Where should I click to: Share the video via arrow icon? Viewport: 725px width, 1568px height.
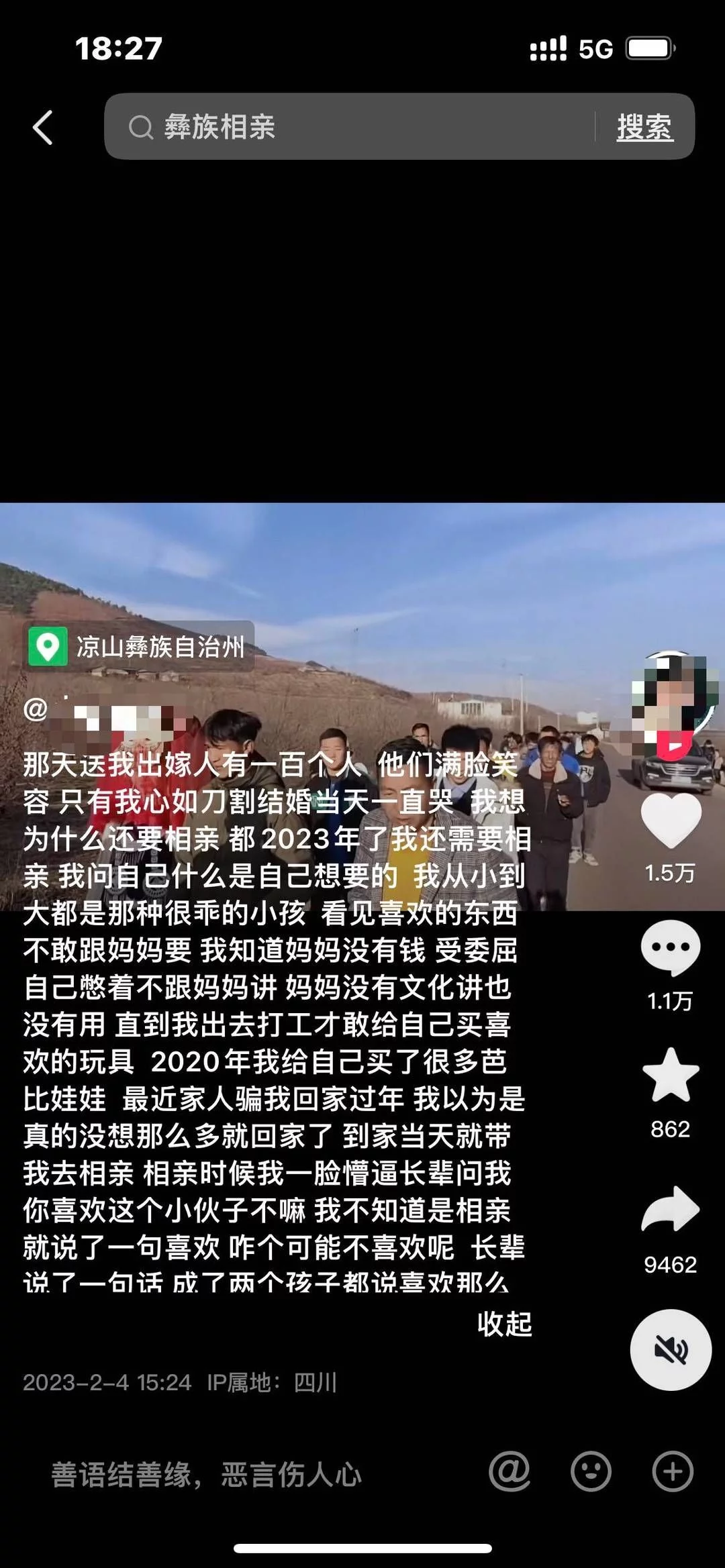point(671,1210)
